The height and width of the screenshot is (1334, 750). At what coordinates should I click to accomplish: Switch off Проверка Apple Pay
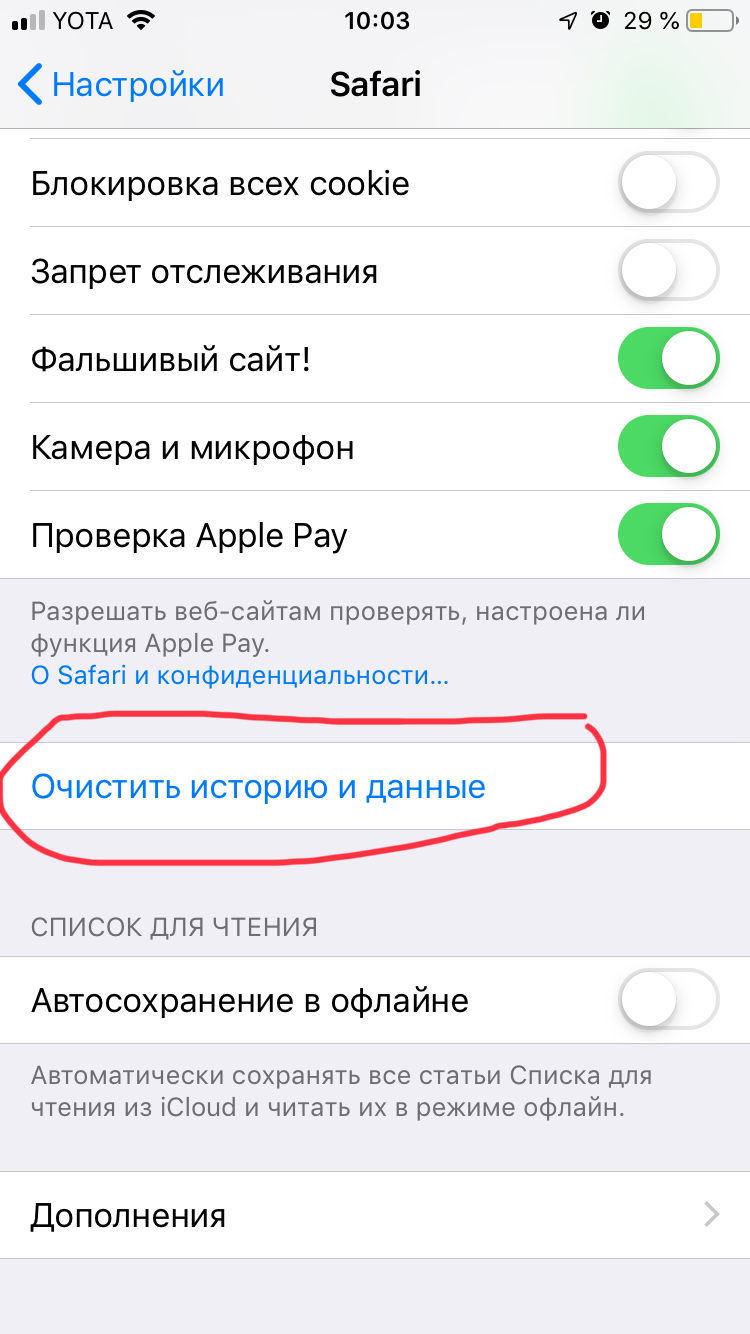tap(668, 535)
